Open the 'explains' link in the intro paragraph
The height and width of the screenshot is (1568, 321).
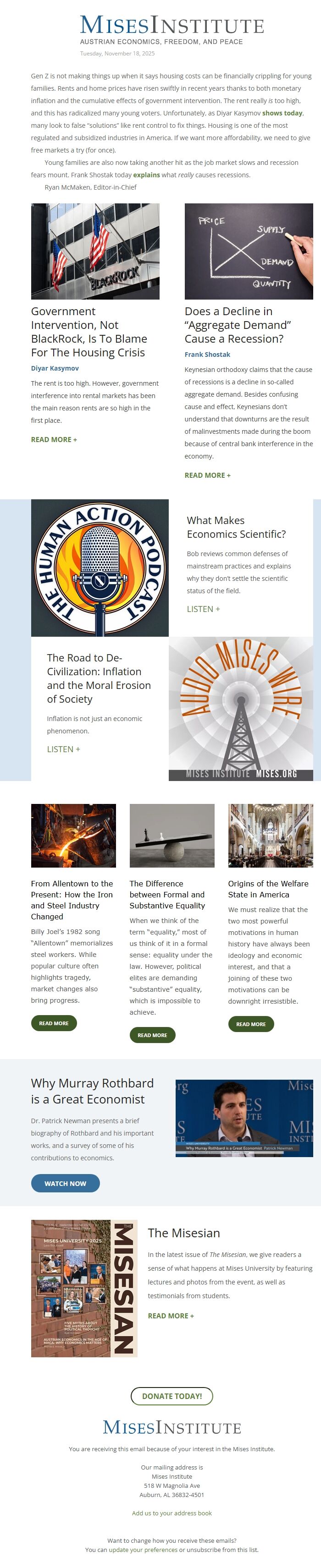coord(147,175)
